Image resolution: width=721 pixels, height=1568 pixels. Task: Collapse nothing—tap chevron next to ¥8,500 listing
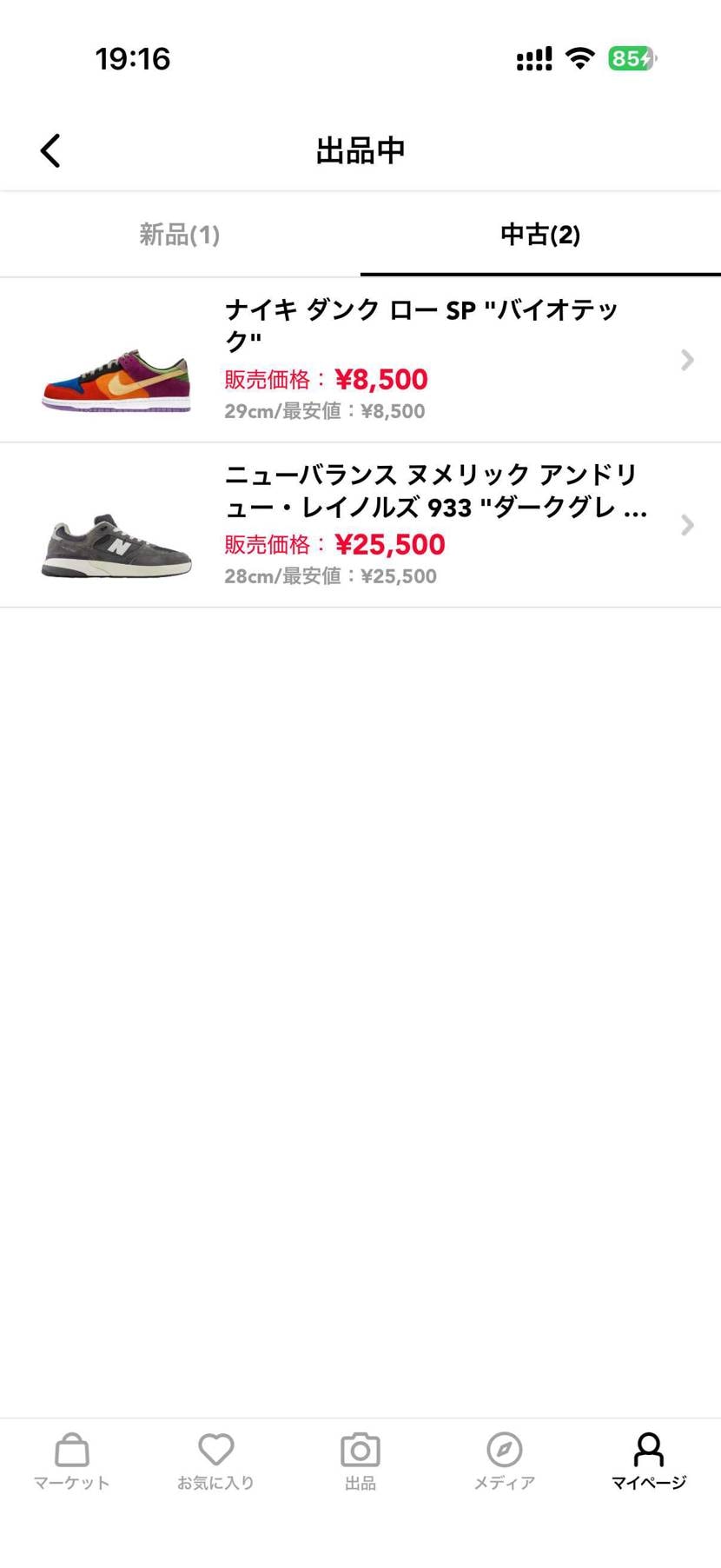(x=687, y=359)
